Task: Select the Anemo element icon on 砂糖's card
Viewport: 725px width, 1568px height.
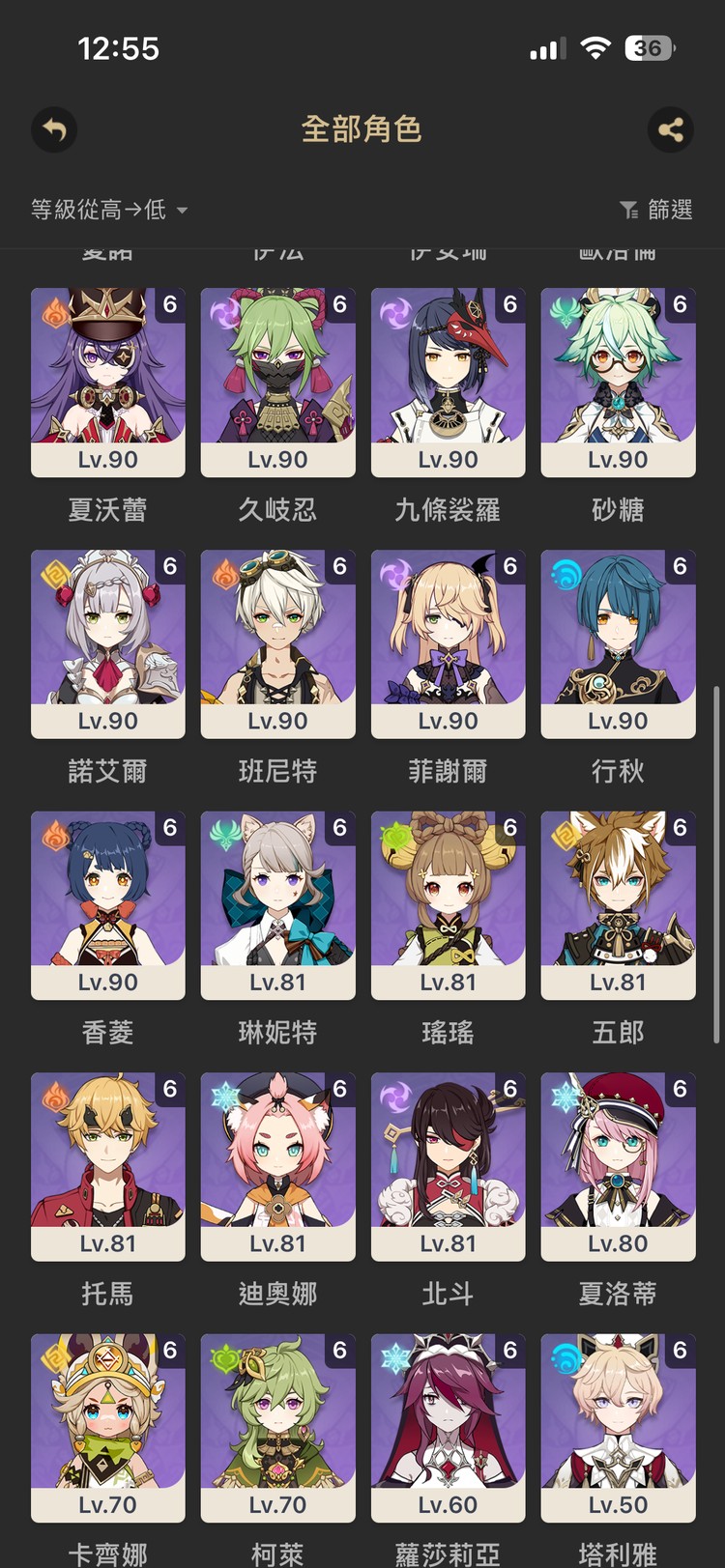Action: point(565,310)
